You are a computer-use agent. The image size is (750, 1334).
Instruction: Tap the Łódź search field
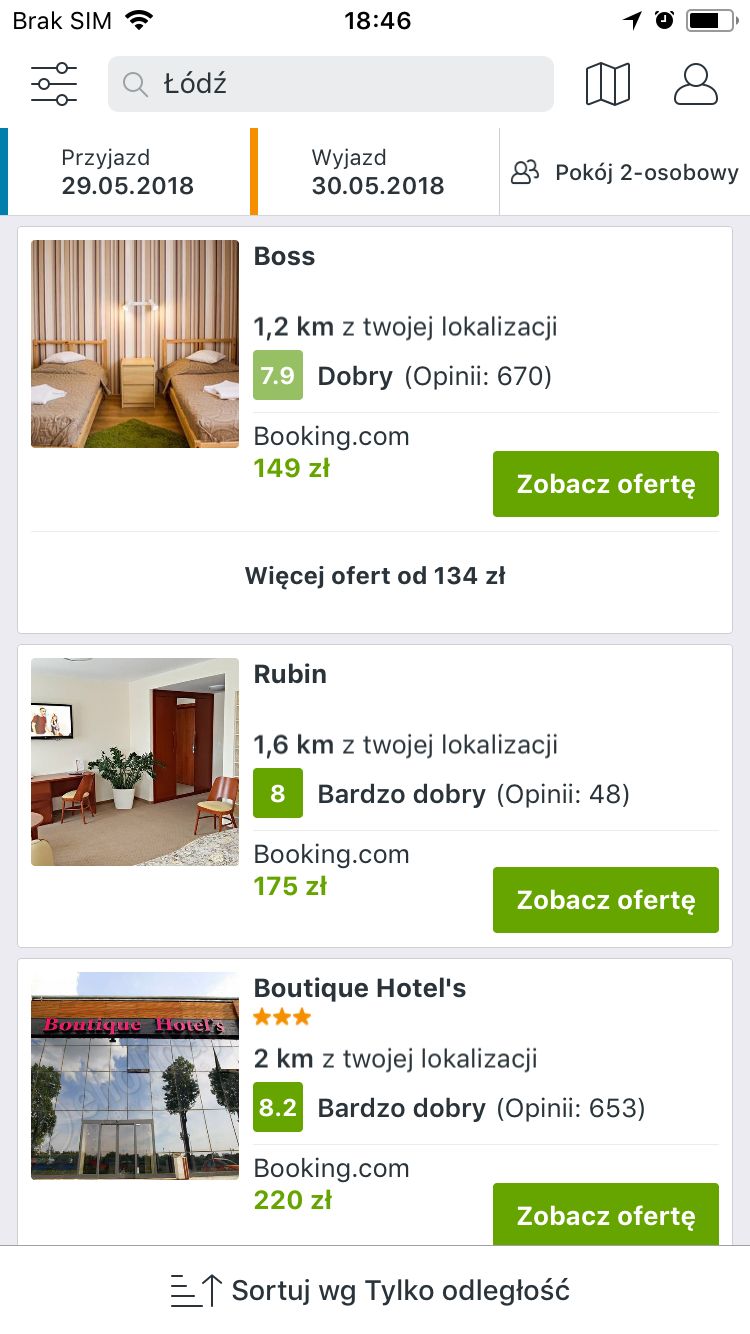pyautogui.click(x=331, y=84)
